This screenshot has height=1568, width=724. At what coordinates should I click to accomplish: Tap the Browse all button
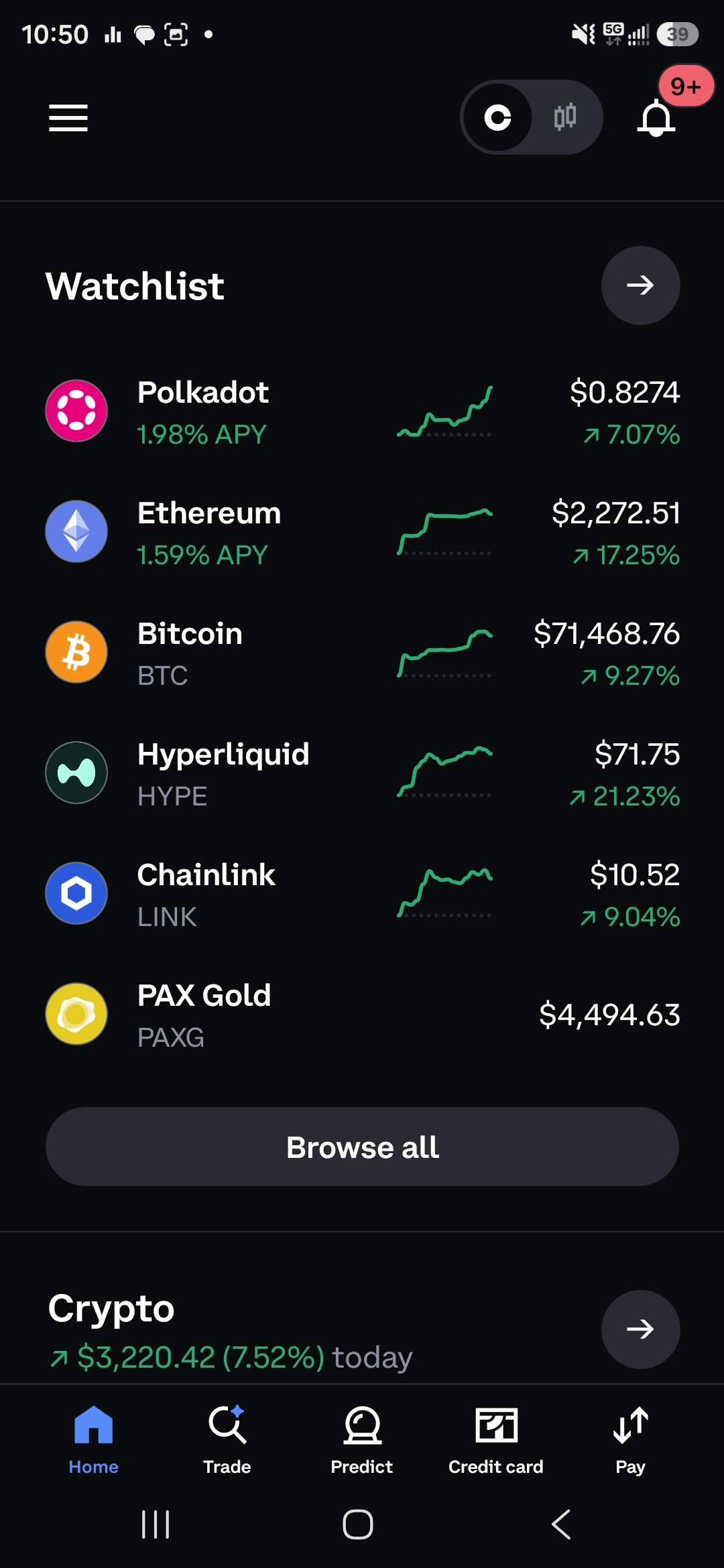coord(362,1147)
